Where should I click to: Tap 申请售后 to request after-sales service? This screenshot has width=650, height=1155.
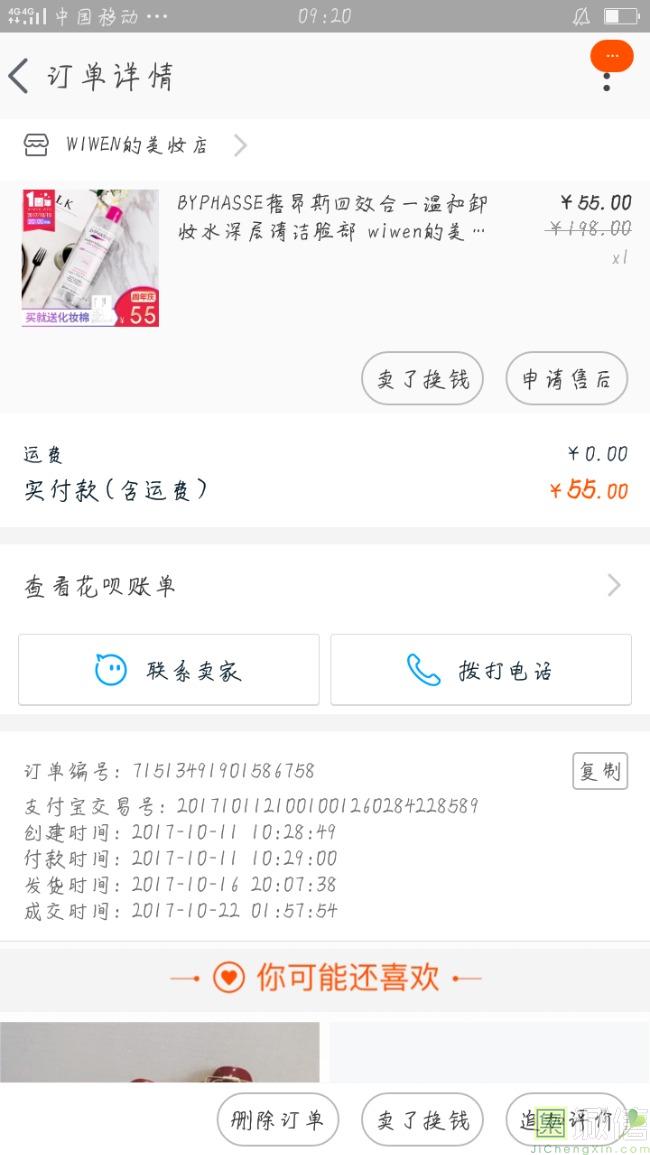(566, 379)
